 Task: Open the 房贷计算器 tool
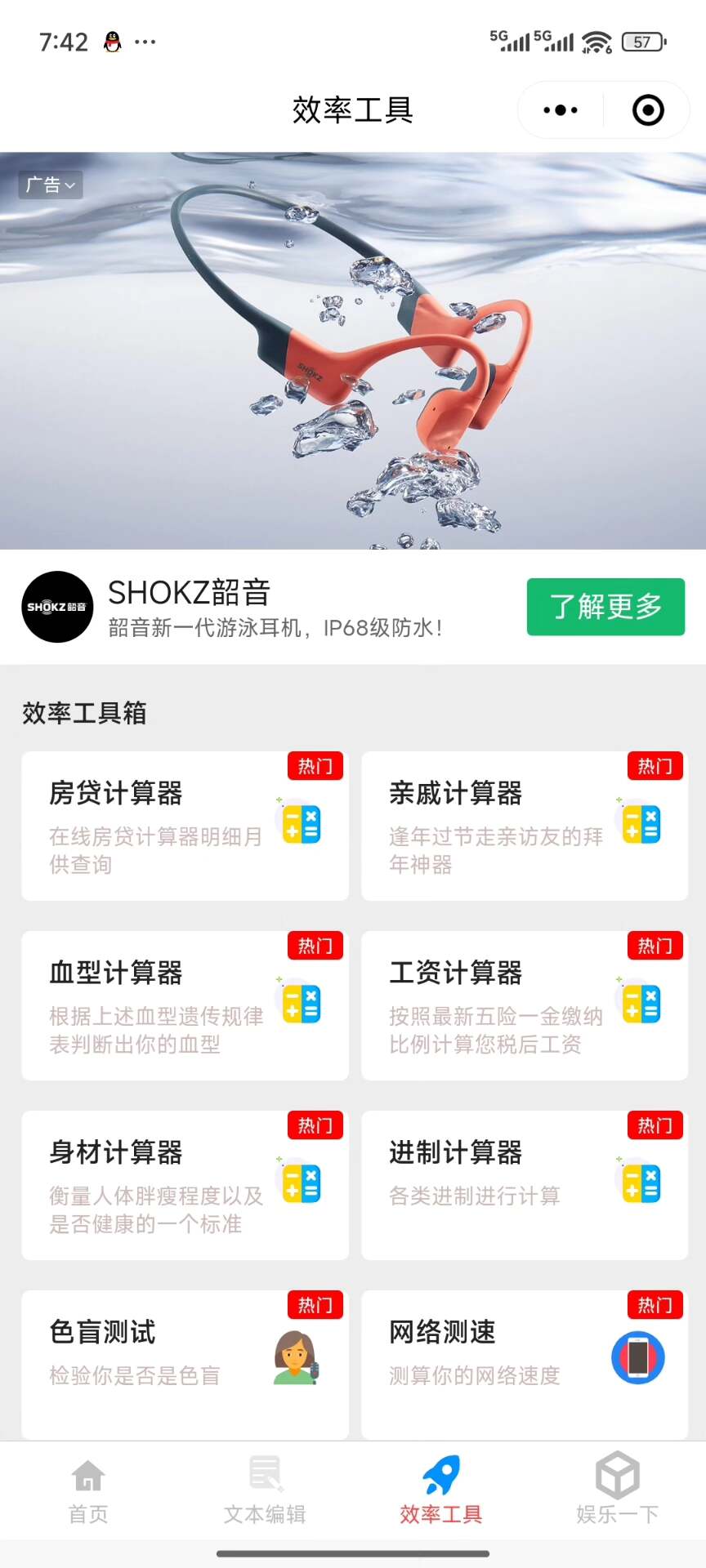185,826
